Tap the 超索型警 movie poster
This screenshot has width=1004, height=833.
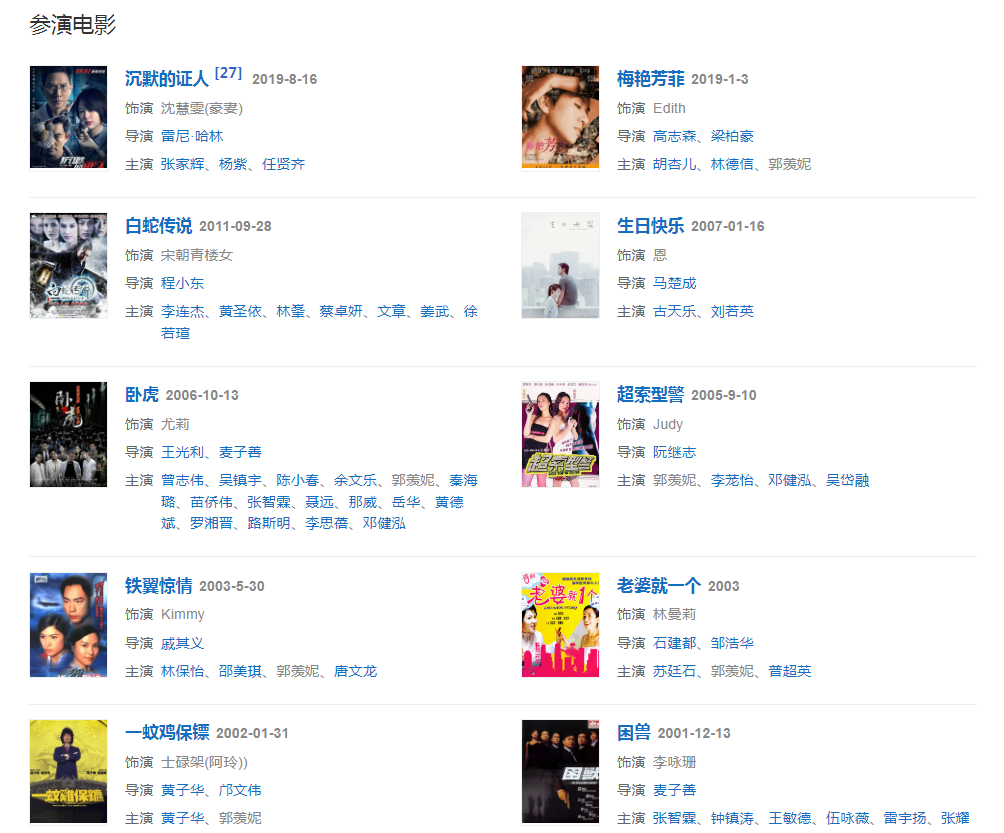click(x=560, y=434)
